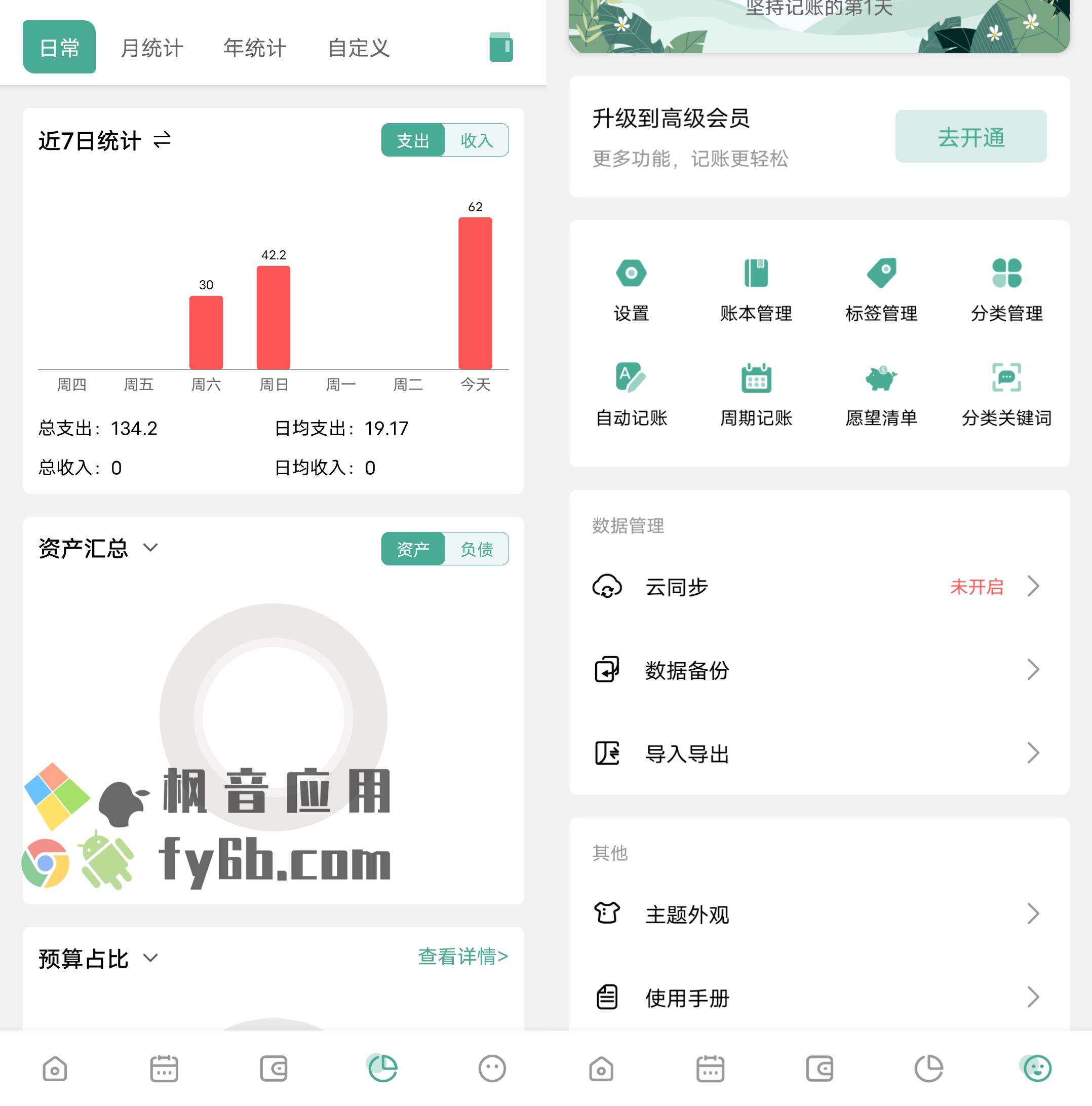
Task: Show 收入 in the 7-day chart
Action: [x=476, y=140]
